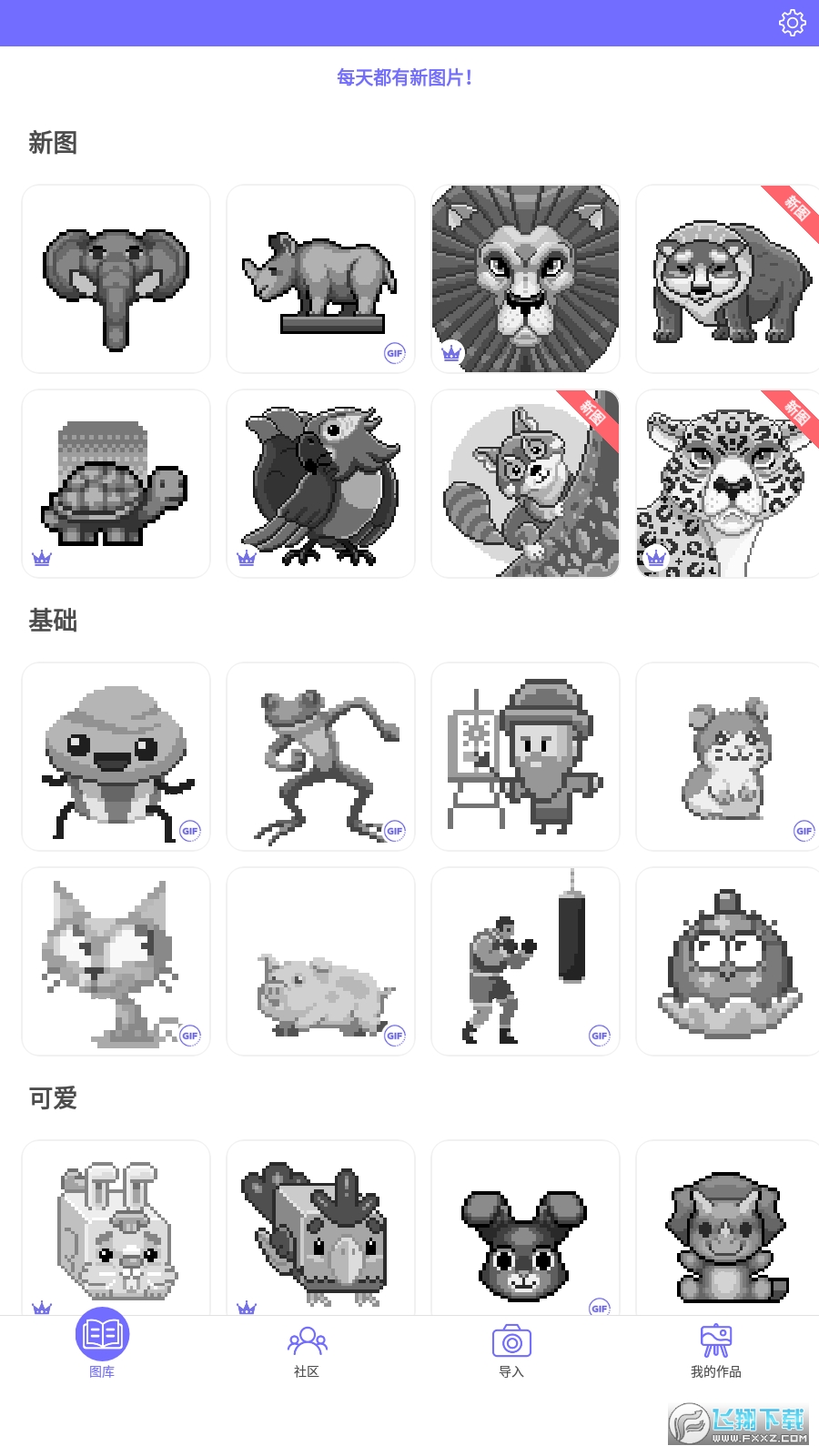
Task: Go to 我的作品 my works tab
Action: [715, 1350]
